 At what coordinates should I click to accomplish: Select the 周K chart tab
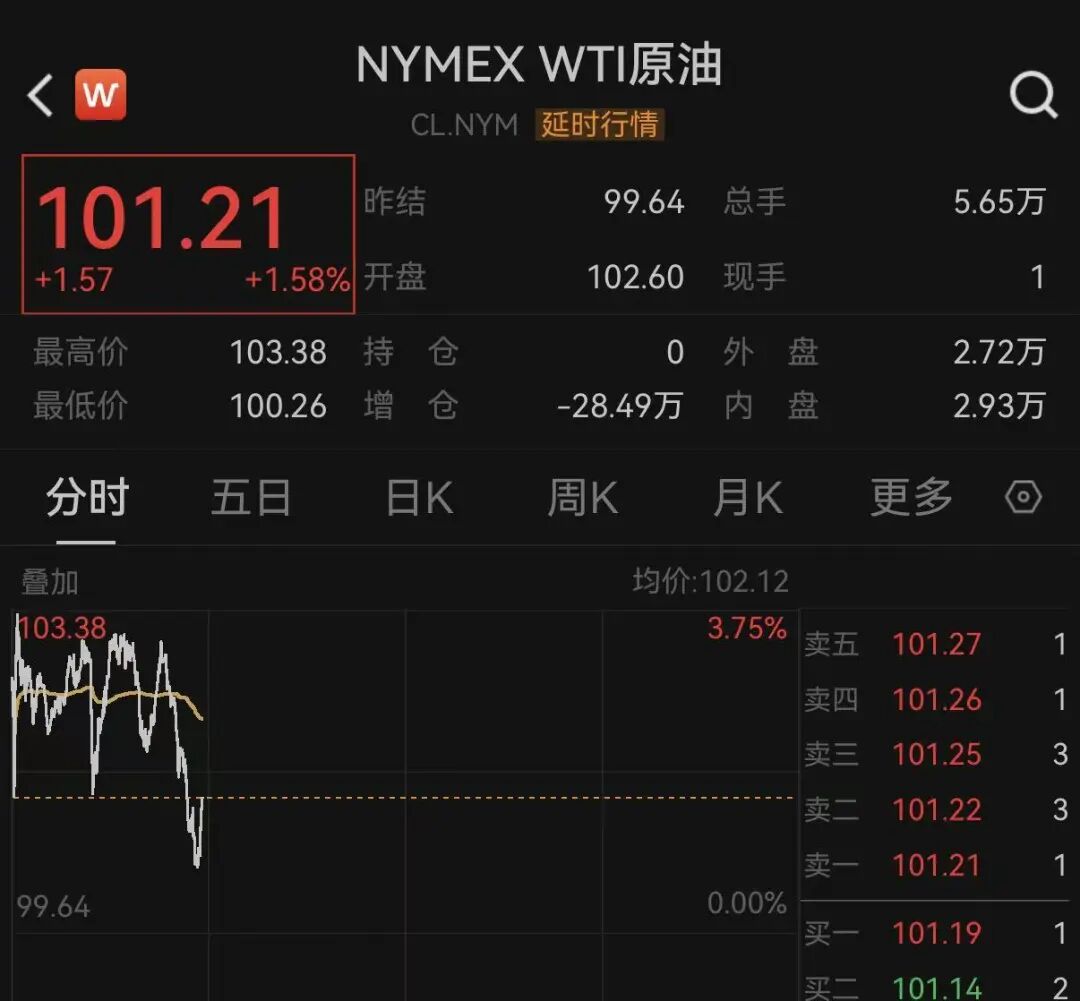point(582,497)
